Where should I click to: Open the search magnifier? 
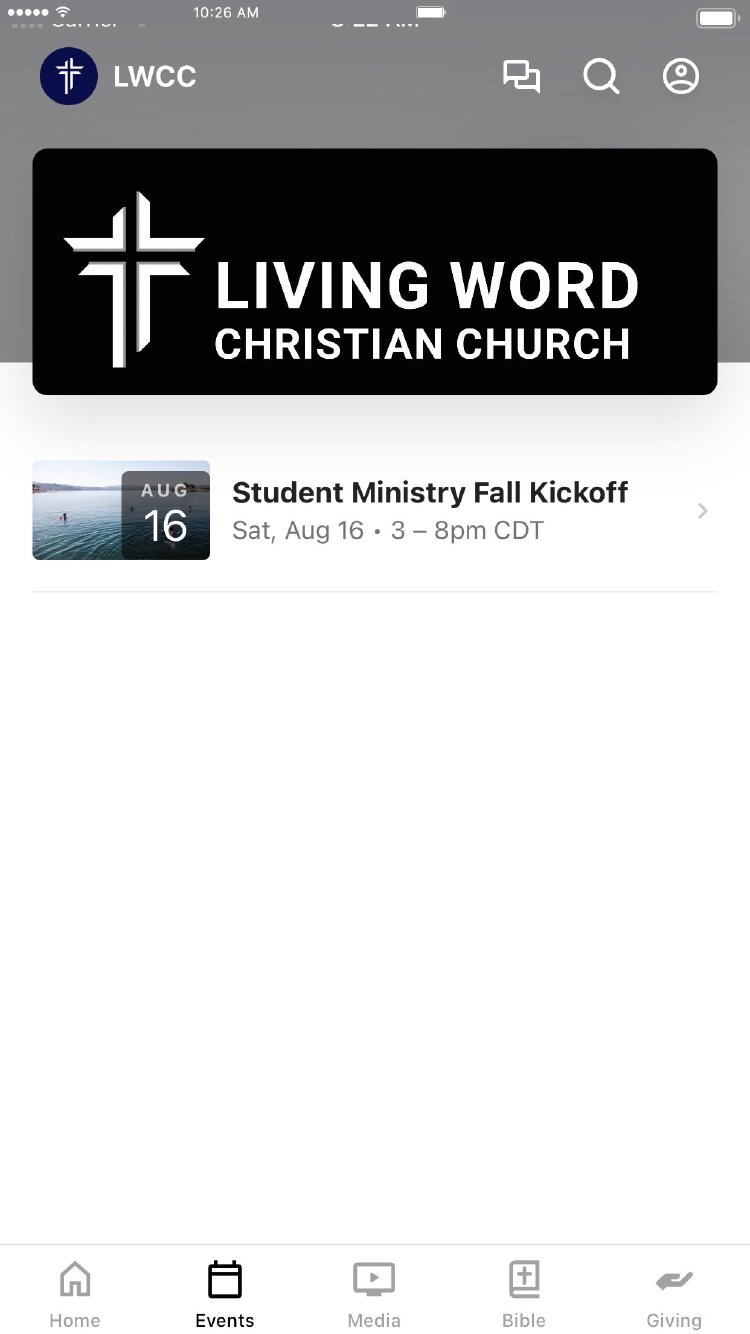coord(601,77)
